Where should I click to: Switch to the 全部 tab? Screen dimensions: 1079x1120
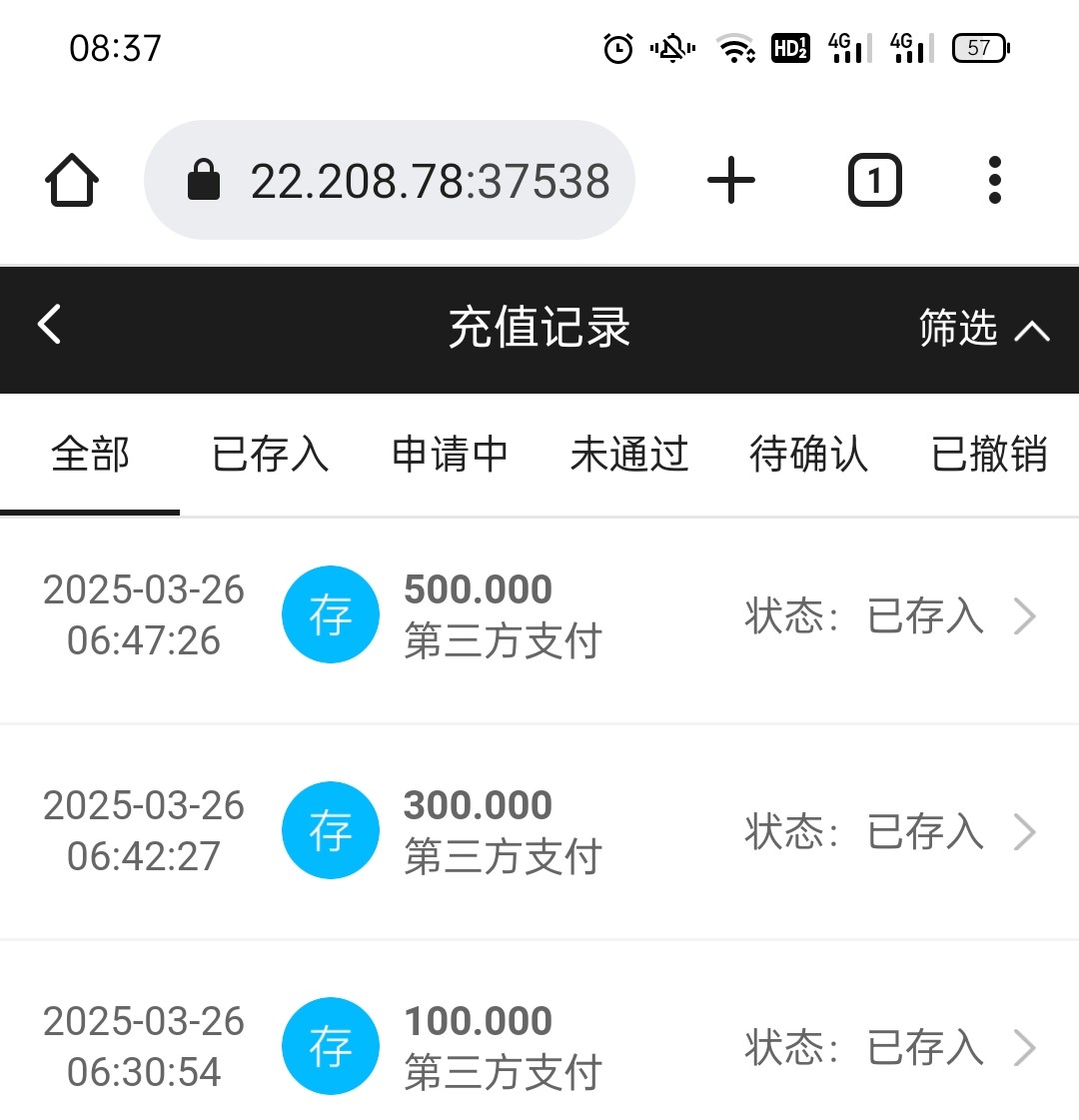tap(90, 455)
